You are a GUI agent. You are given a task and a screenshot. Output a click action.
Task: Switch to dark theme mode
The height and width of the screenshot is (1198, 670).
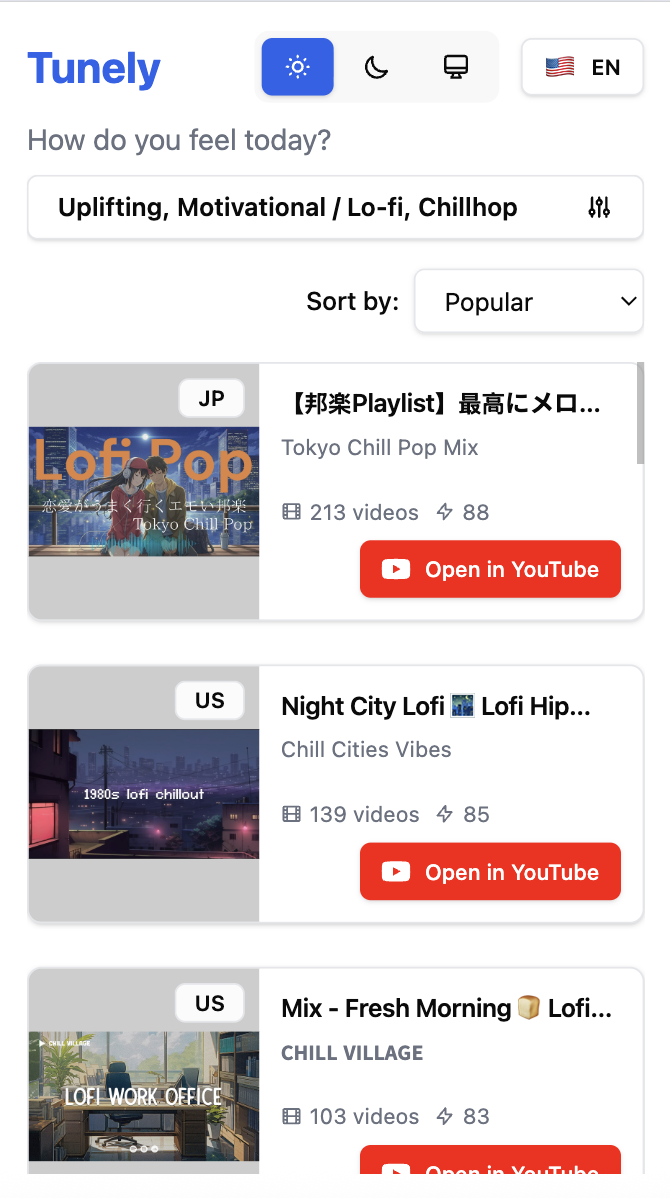tap(376, 67)
